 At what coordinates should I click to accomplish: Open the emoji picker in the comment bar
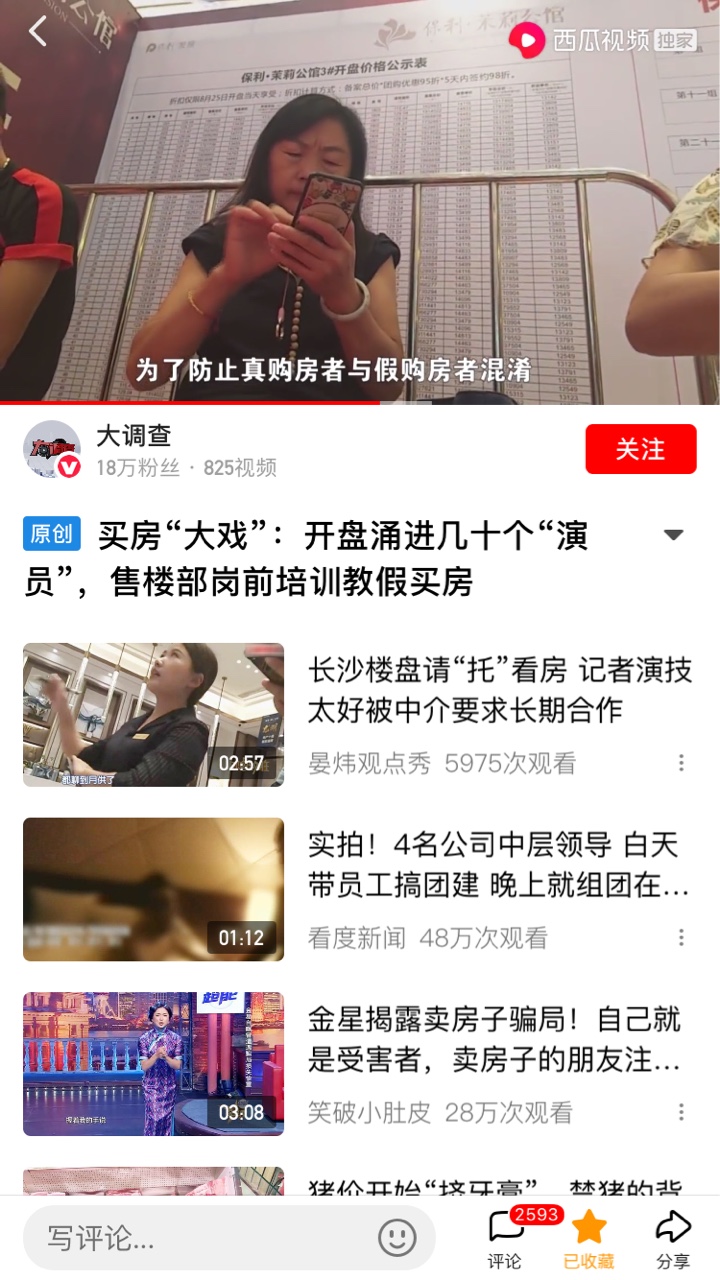point(397,1238)
